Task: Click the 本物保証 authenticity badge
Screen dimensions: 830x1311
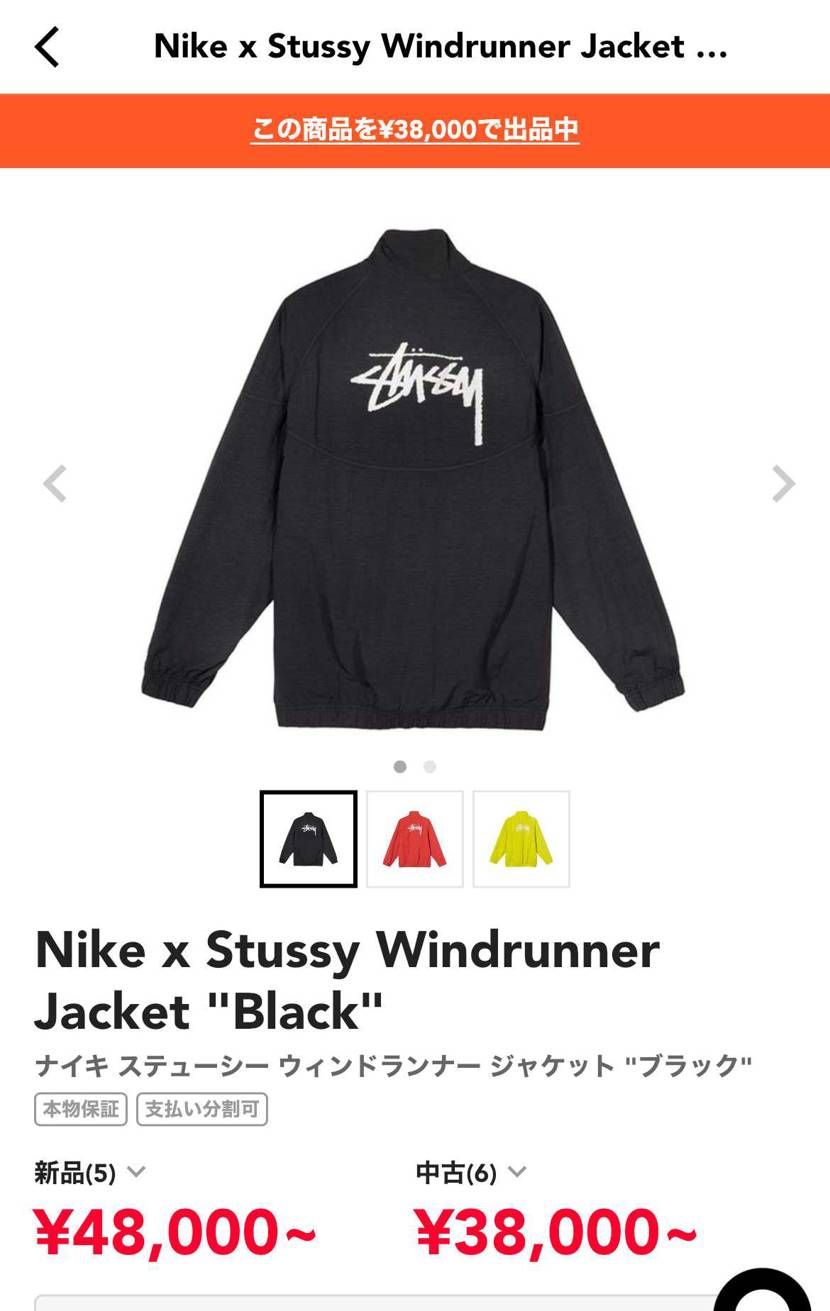Action: [80, 1109]
